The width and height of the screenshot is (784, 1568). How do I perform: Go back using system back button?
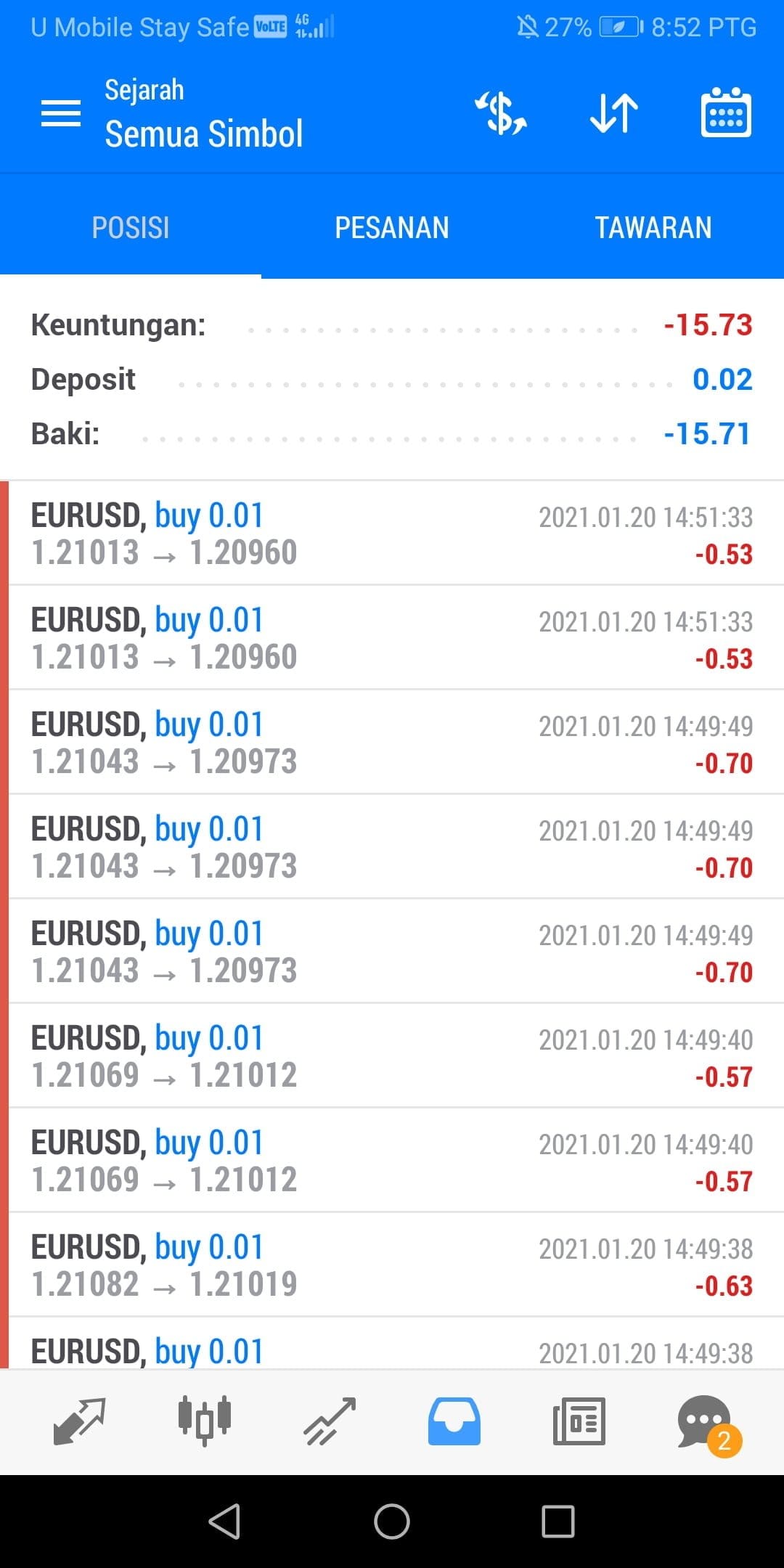pyautogui.click(x=225, y=1522)
